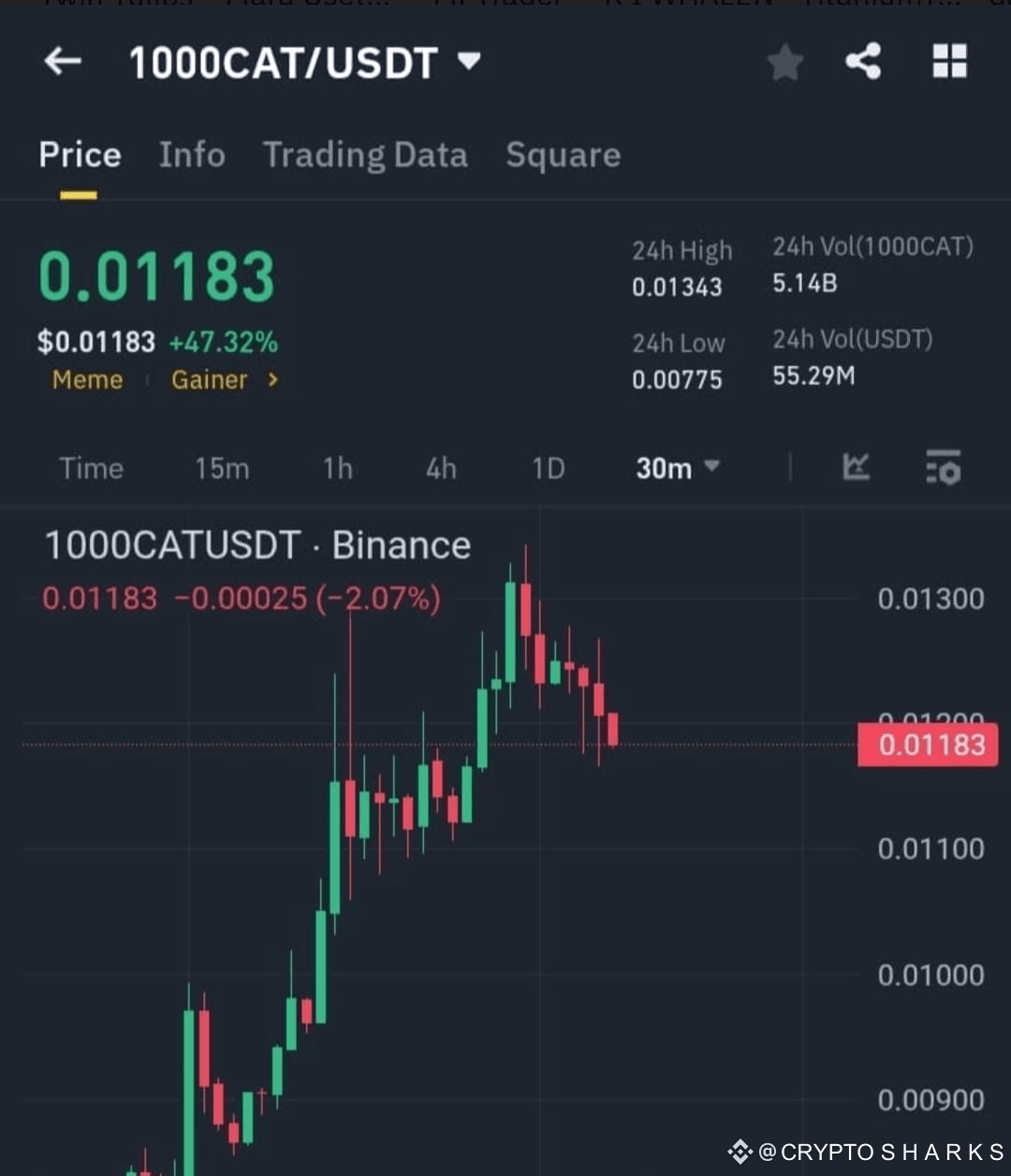Switch to the Trading Data tab
The image size is (1011, 1176).
point(365,155)
